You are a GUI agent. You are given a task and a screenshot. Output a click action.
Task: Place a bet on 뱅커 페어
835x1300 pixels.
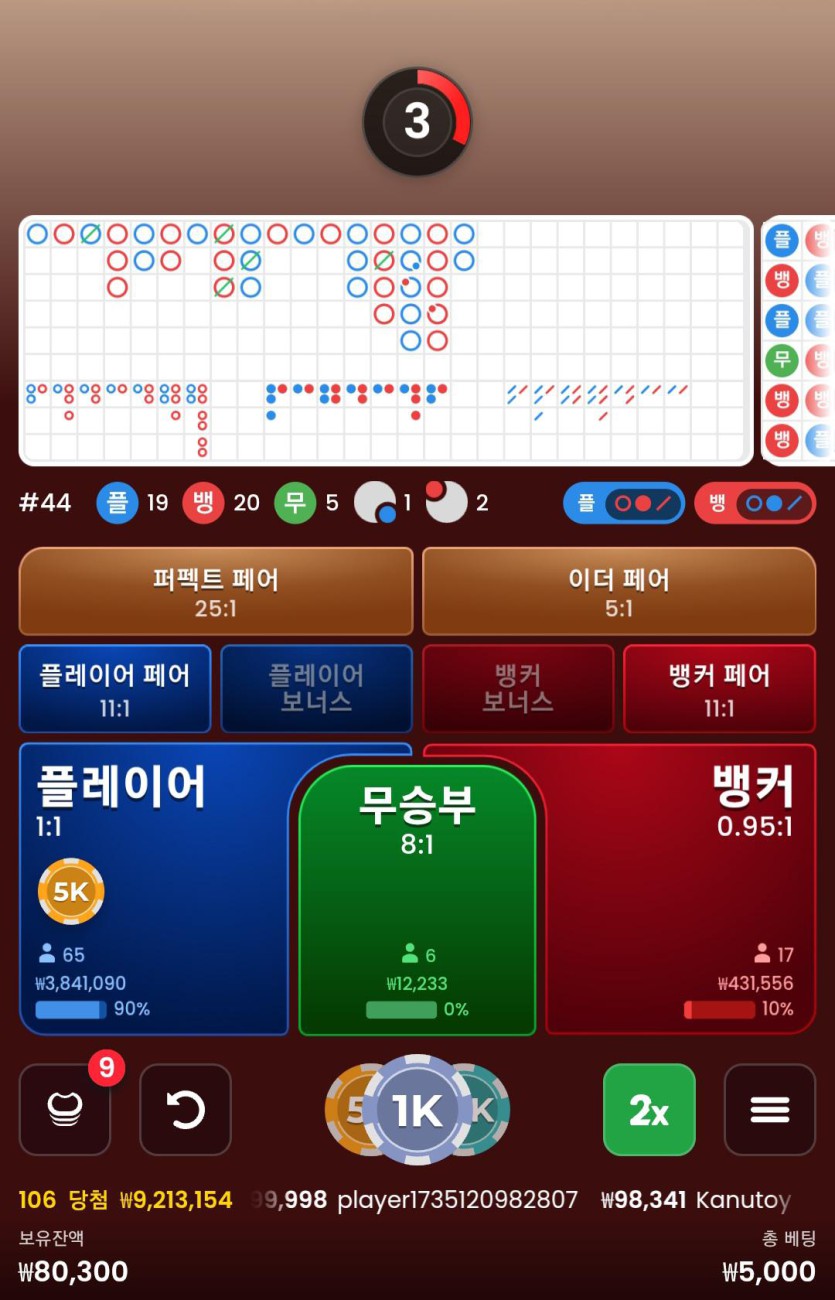[719, 688]
